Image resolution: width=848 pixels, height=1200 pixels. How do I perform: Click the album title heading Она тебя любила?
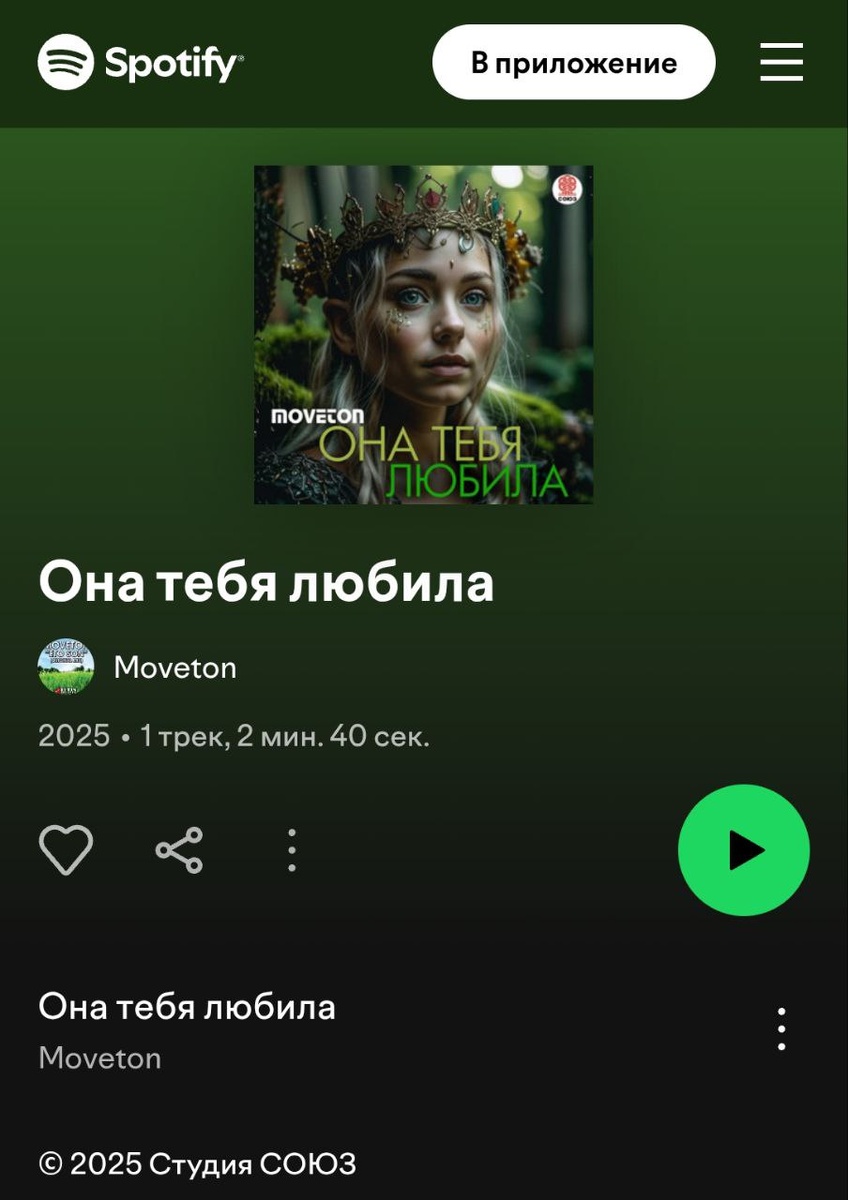tap(265, 582)
